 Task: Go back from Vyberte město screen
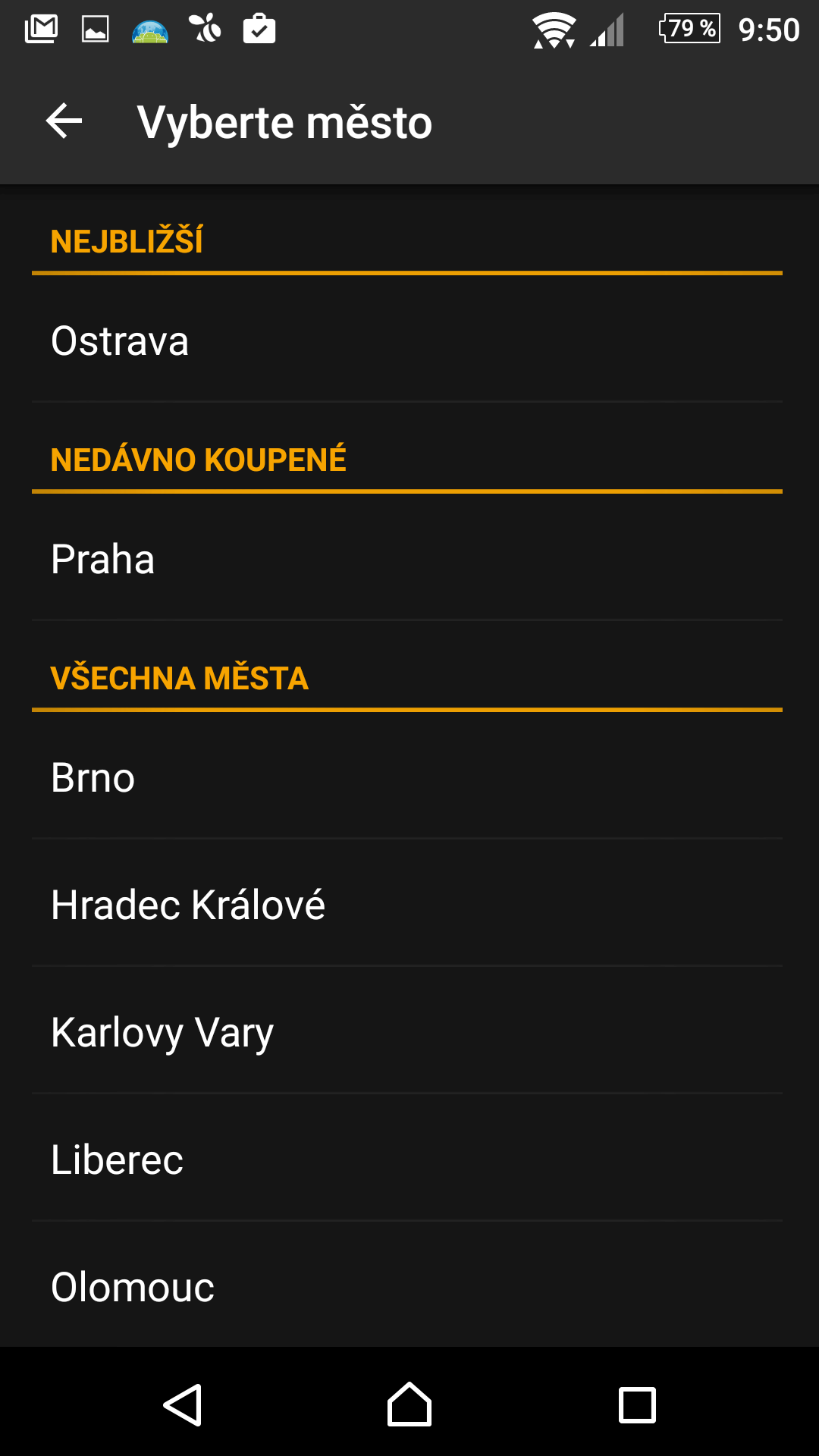point(64,121)
